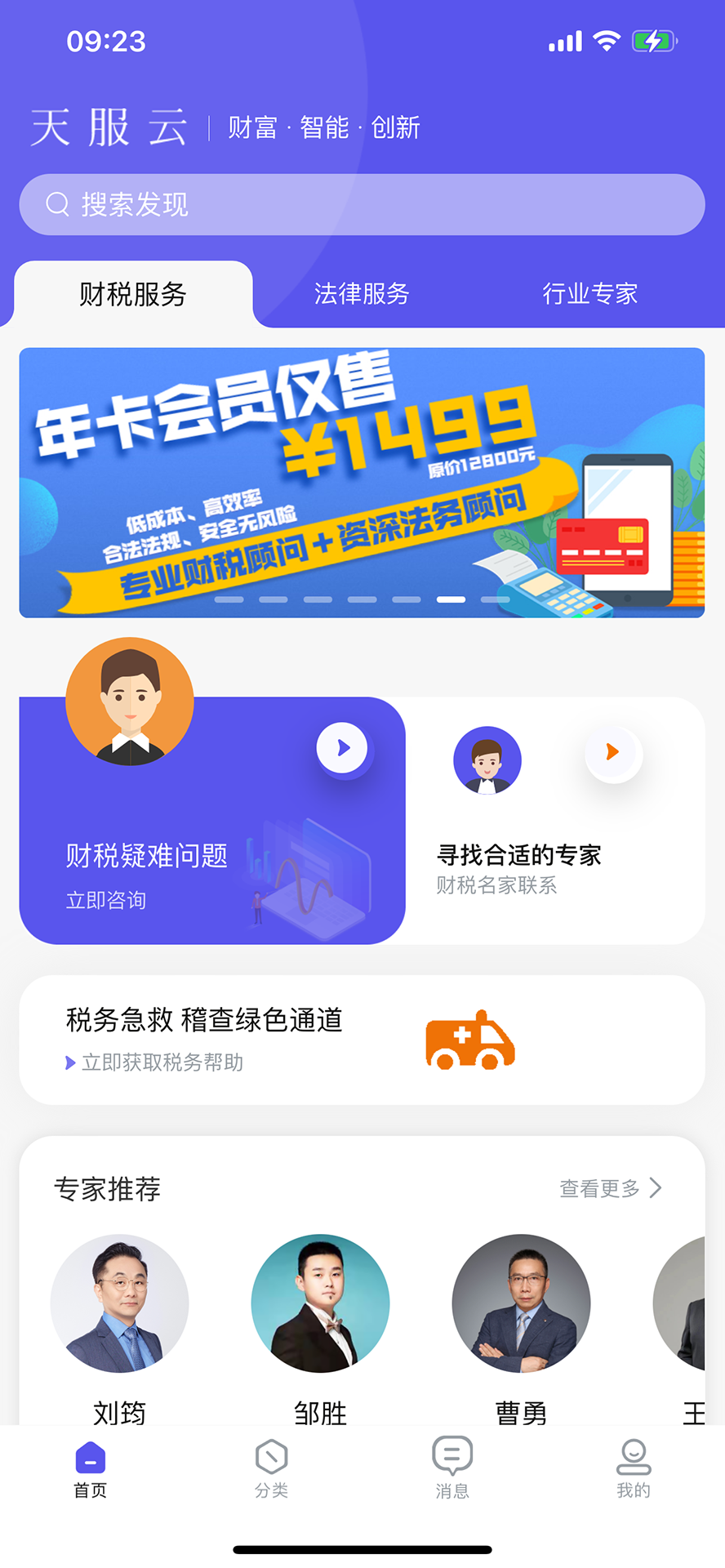Screen dimensions: 725x1568
Task: Open the 年卡会员 ¥1499 banner
Action: [362, 482]
